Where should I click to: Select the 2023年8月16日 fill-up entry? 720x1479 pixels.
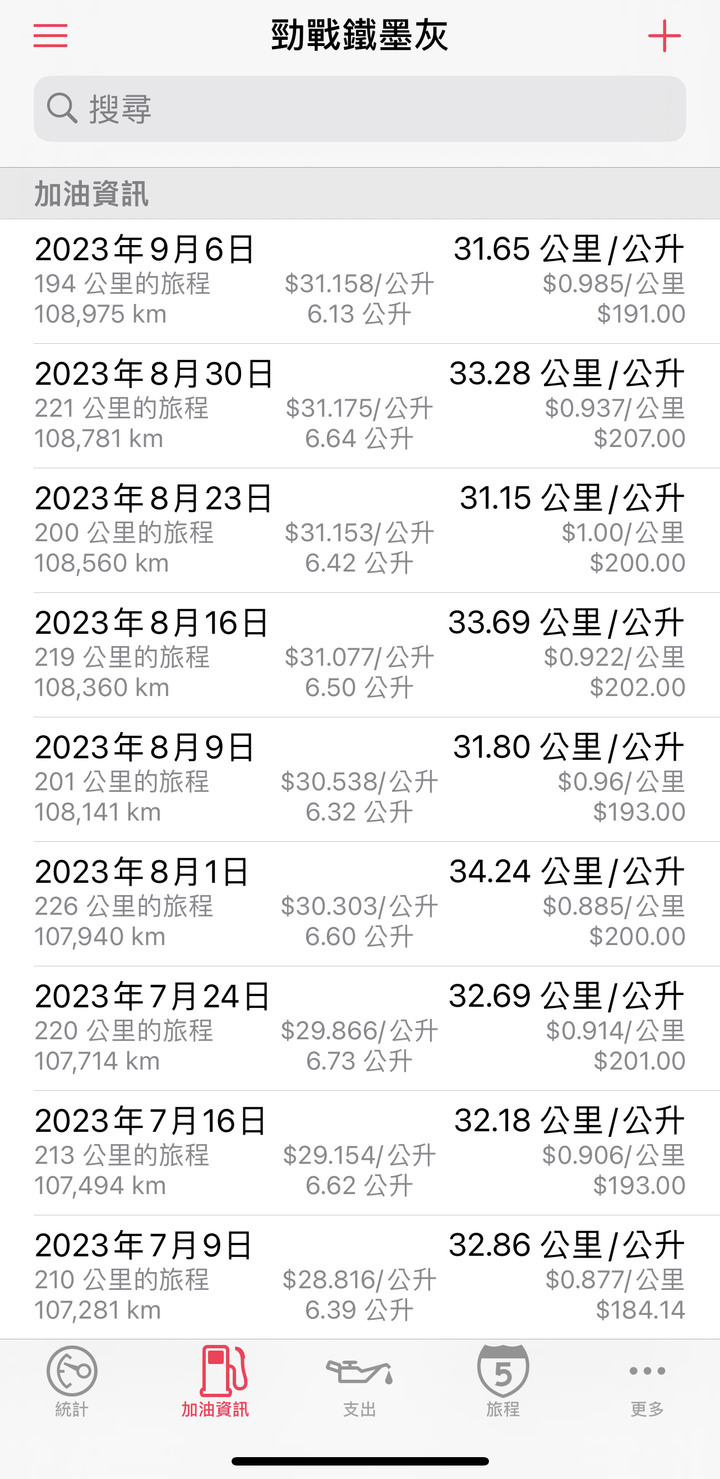pyautogui.click(x=360, y=655)
